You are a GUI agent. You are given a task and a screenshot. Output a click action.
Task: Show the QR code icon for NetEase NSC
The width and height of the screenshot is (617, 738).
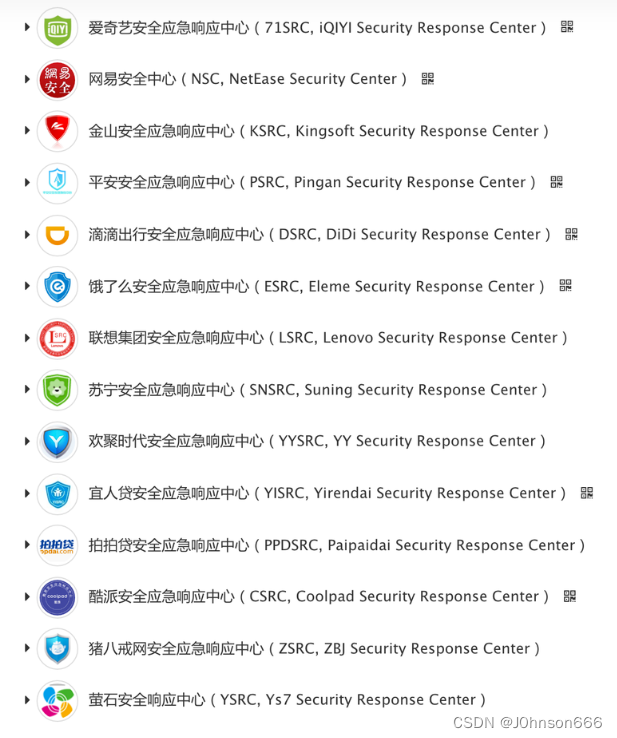[428, 79]
